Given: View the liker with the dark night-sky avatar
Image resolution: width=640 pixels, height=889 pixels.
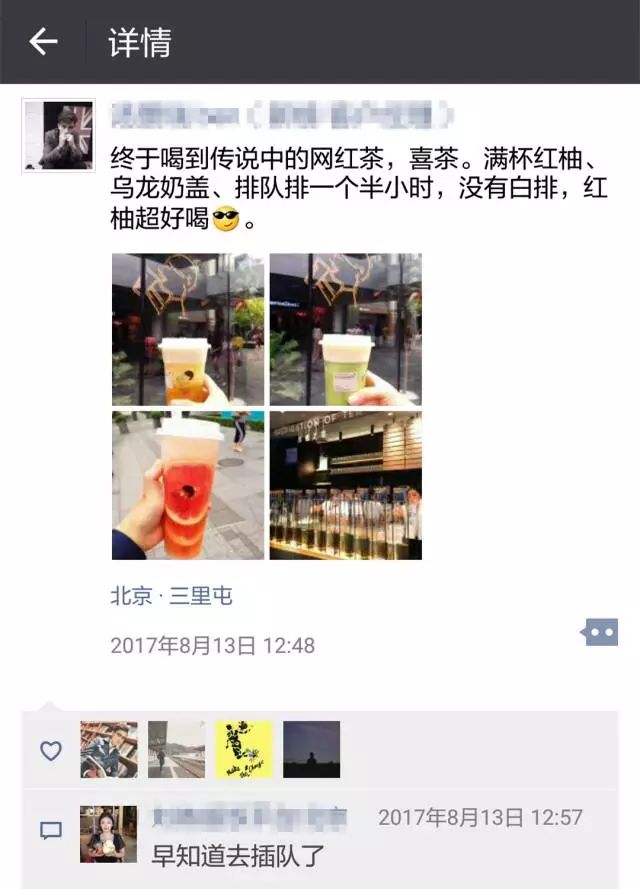Looking at the screenshot, I should pyautogui.click(x=312, y=750).
